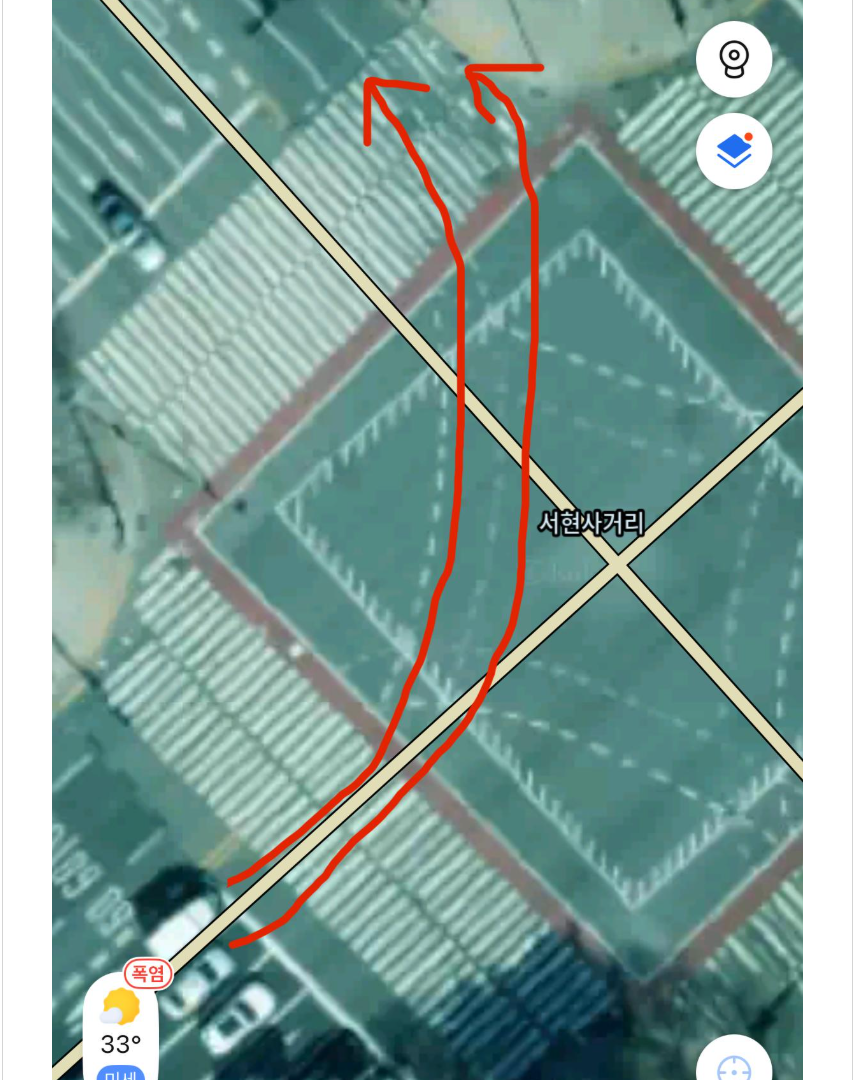Open the 33° weather widget
The width and height of the screenshot is (856, 1080).
pos(121,1027)
